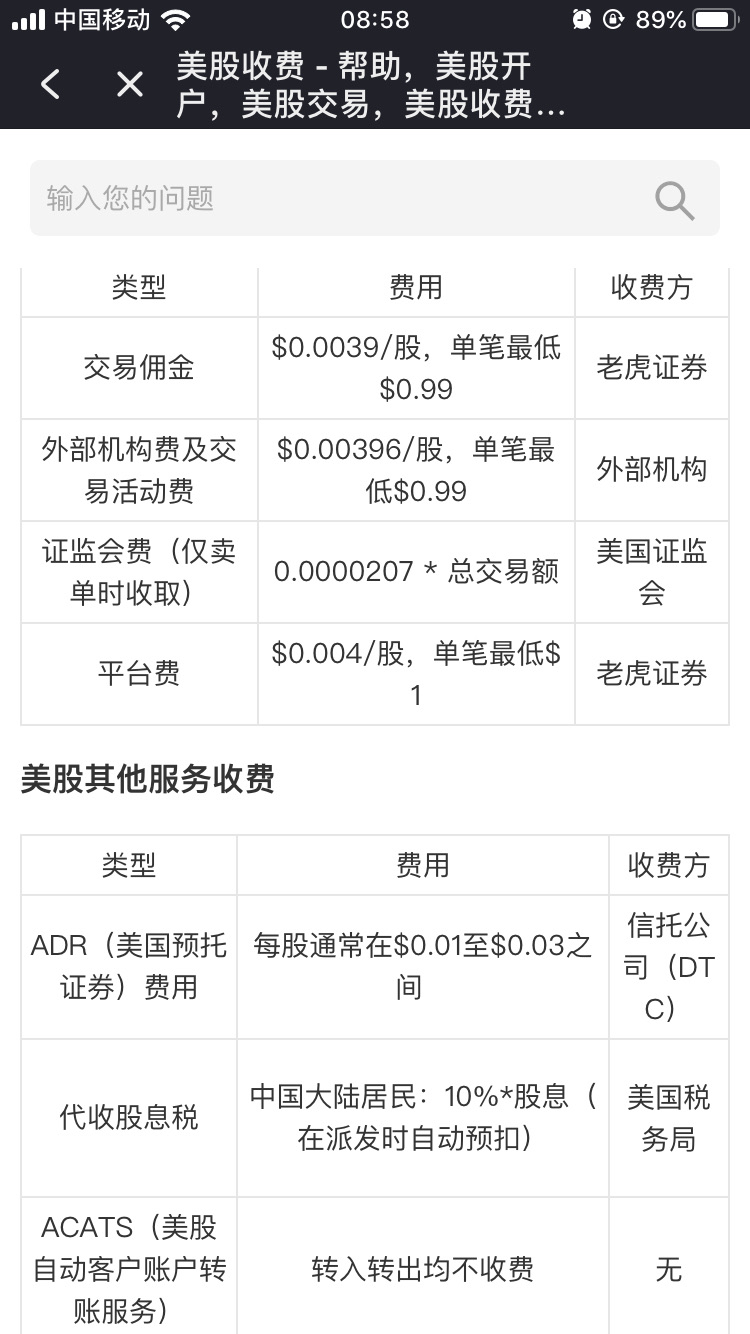Screen dimensions: 750x1334
Task: Tap the question search input field
Action: (x=374, y=198)
